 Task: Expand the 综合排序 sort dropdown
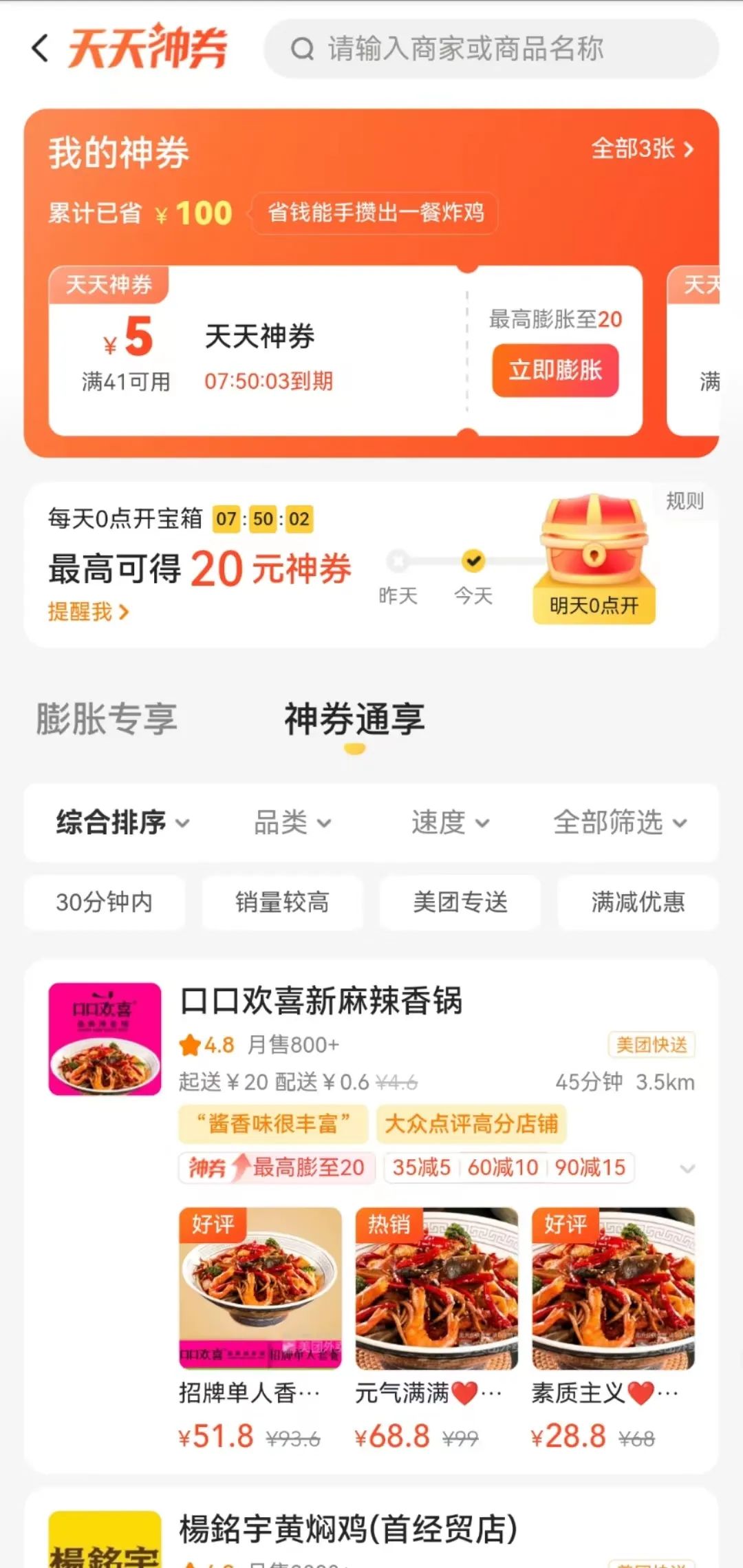(x=122, y=823)
